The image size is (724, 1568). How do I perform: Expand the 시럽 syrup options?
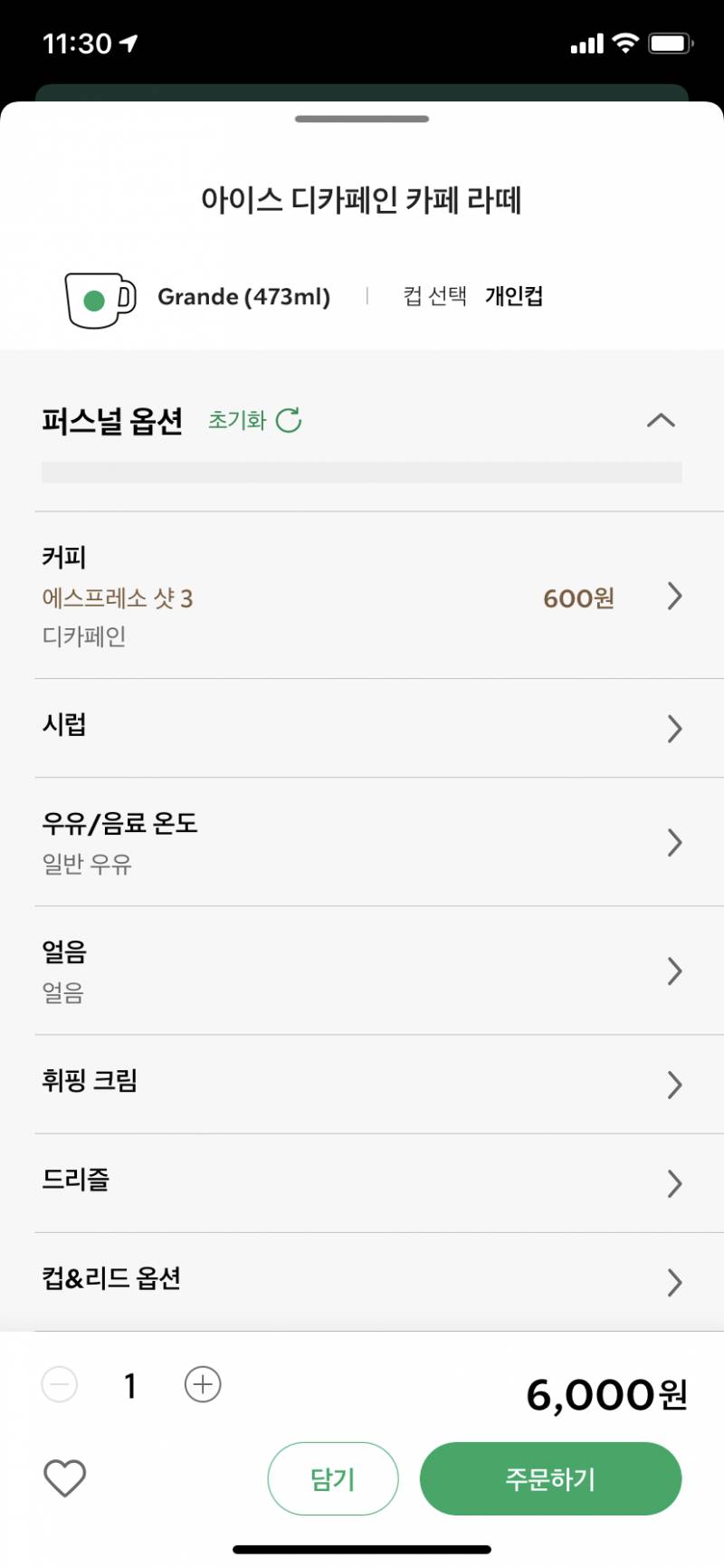pyautogui.click(x=362, y=728)
